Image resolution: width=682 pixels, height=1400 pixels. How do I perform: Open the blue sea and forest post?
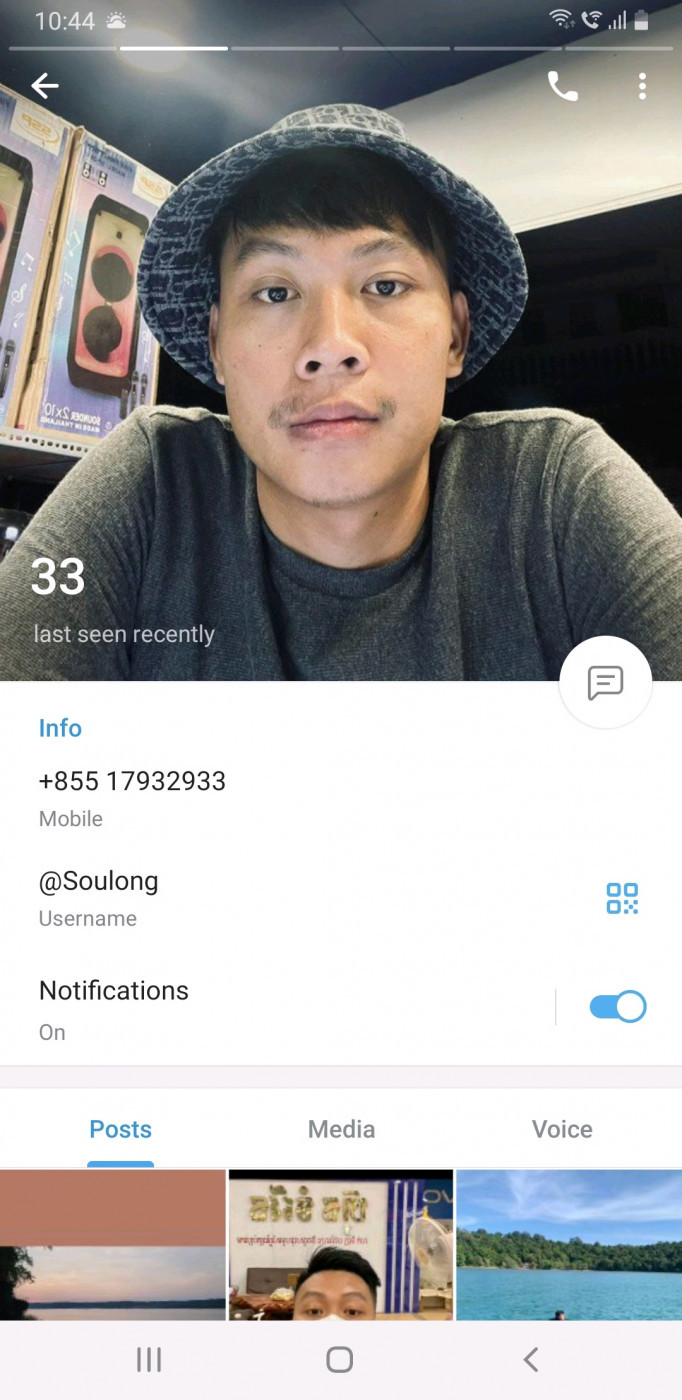coord(569,1245)
